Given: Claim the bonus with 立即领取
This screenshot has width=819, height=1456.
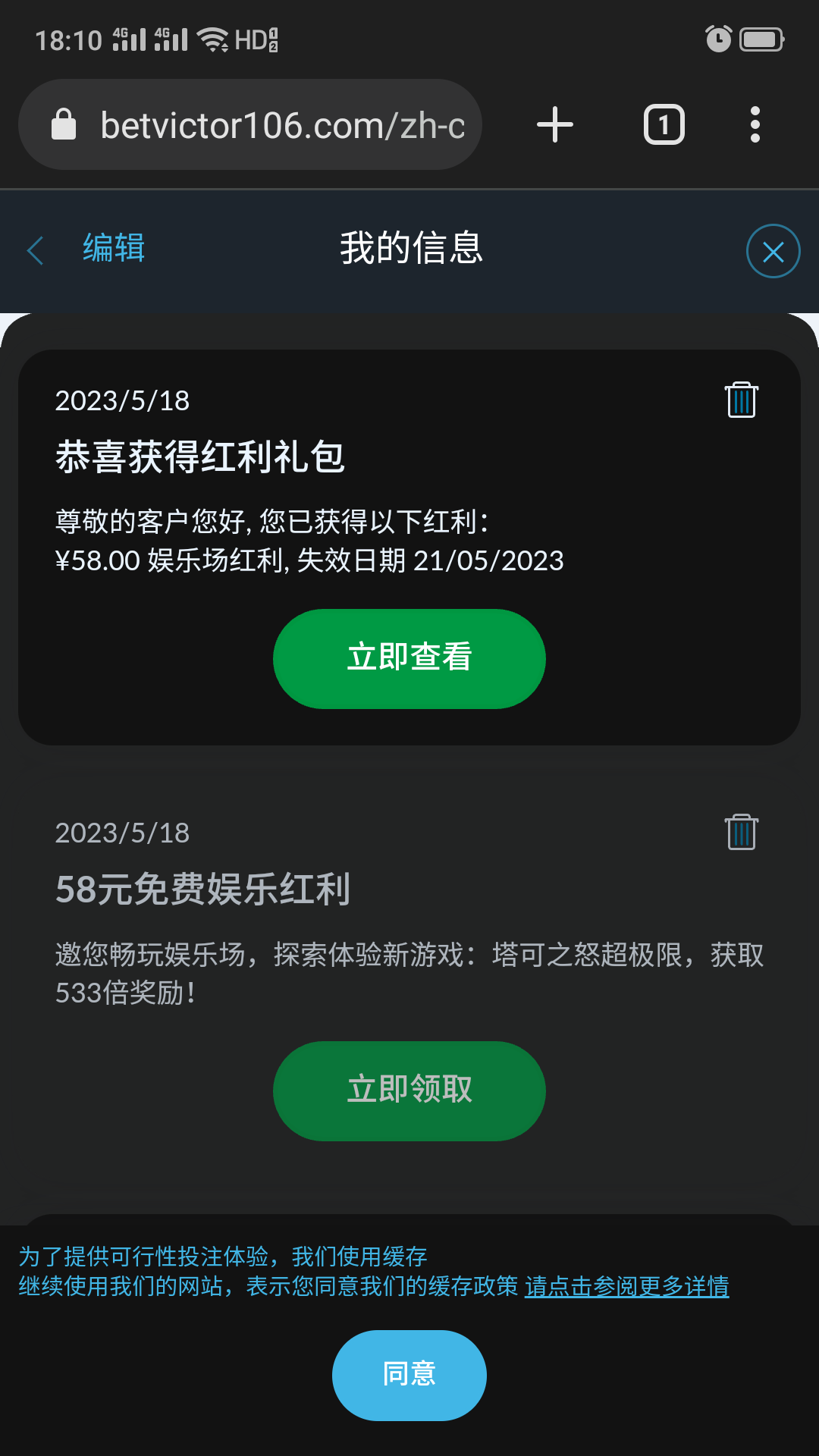Looking at the screenshot, I should pyautogui.click(x=409, y=1090).
